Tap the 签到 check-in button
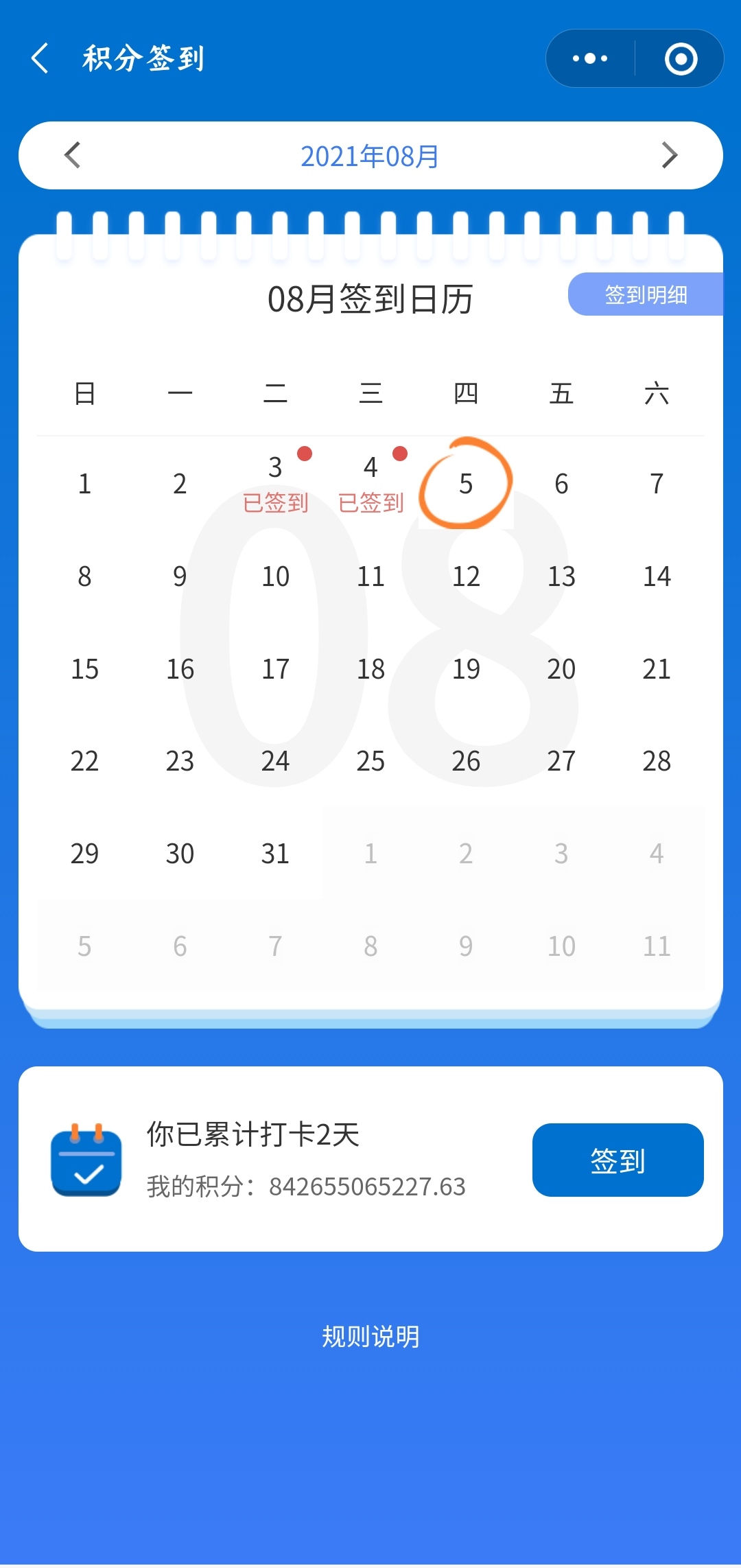 coord(617,1160)
